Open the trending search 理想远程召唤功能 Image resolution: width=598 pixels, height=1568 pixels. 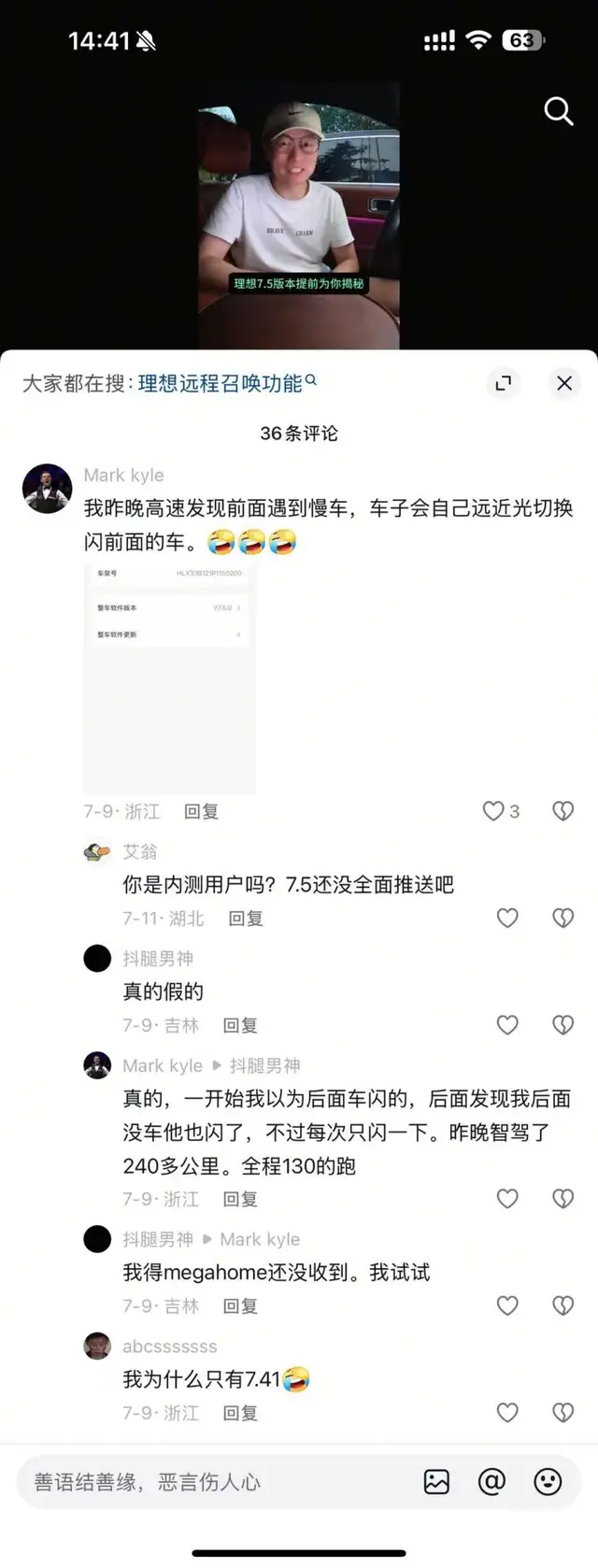221,383
